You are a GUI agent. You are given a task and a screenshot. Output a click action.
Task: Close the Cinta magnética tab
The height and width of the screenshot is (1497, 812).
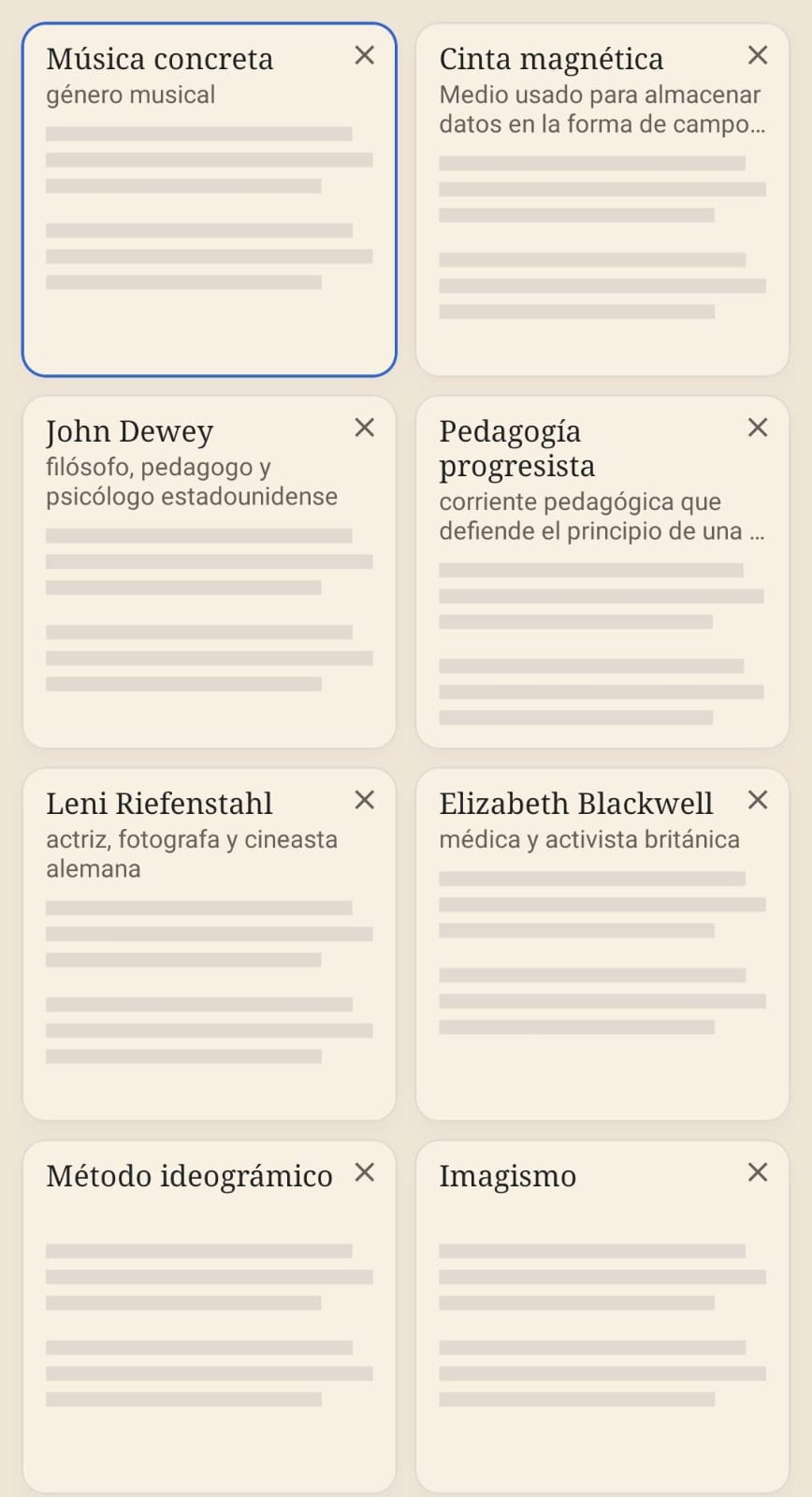pyautogui.click(x=758, y=55)
